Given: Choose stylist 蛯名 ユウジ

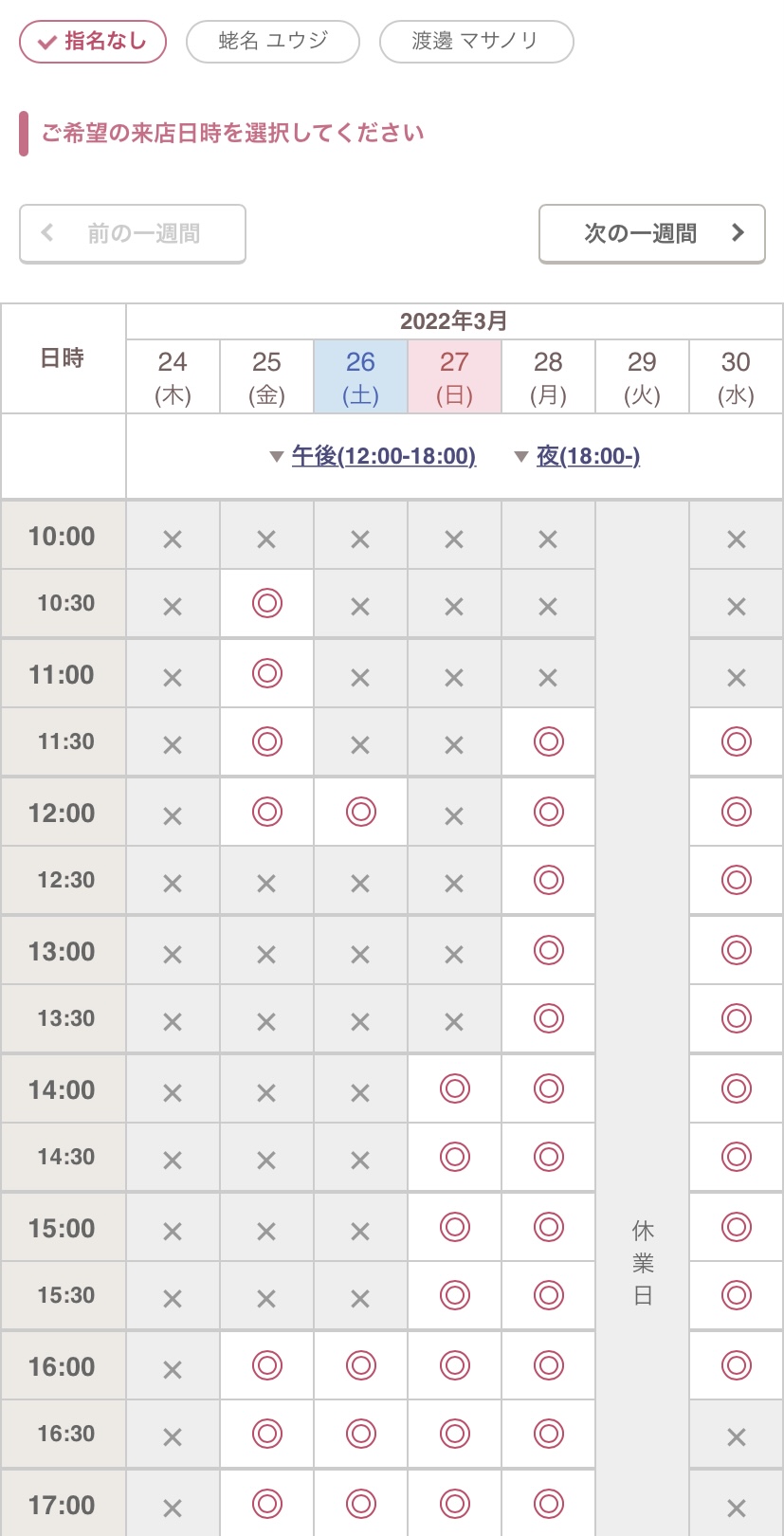Looking at the screenshot, I should pos(273,42).
